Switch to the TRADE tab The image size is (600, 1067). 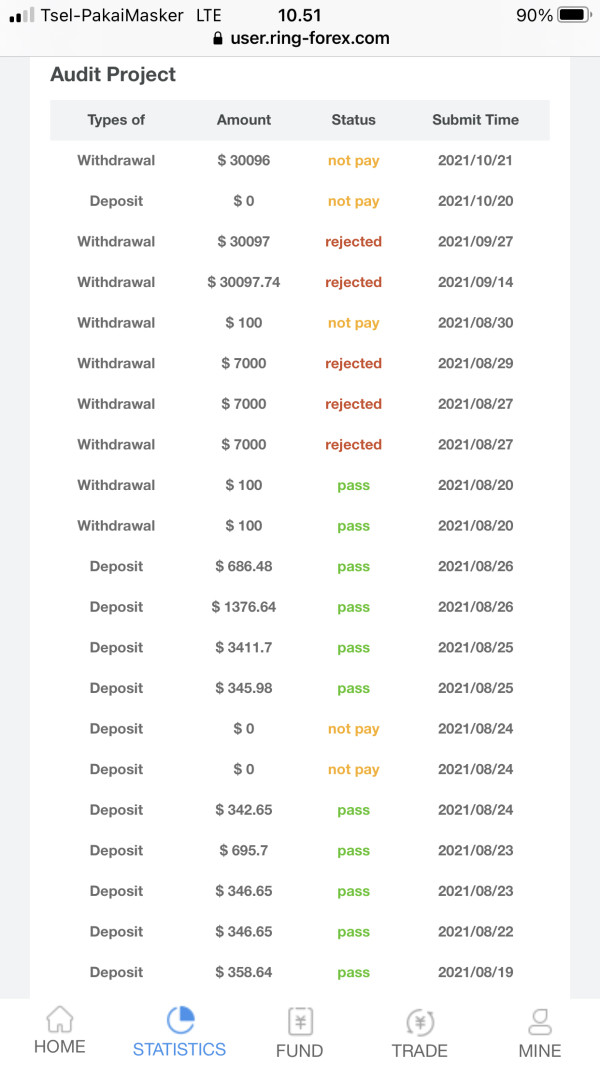[x=420, y=1032]
